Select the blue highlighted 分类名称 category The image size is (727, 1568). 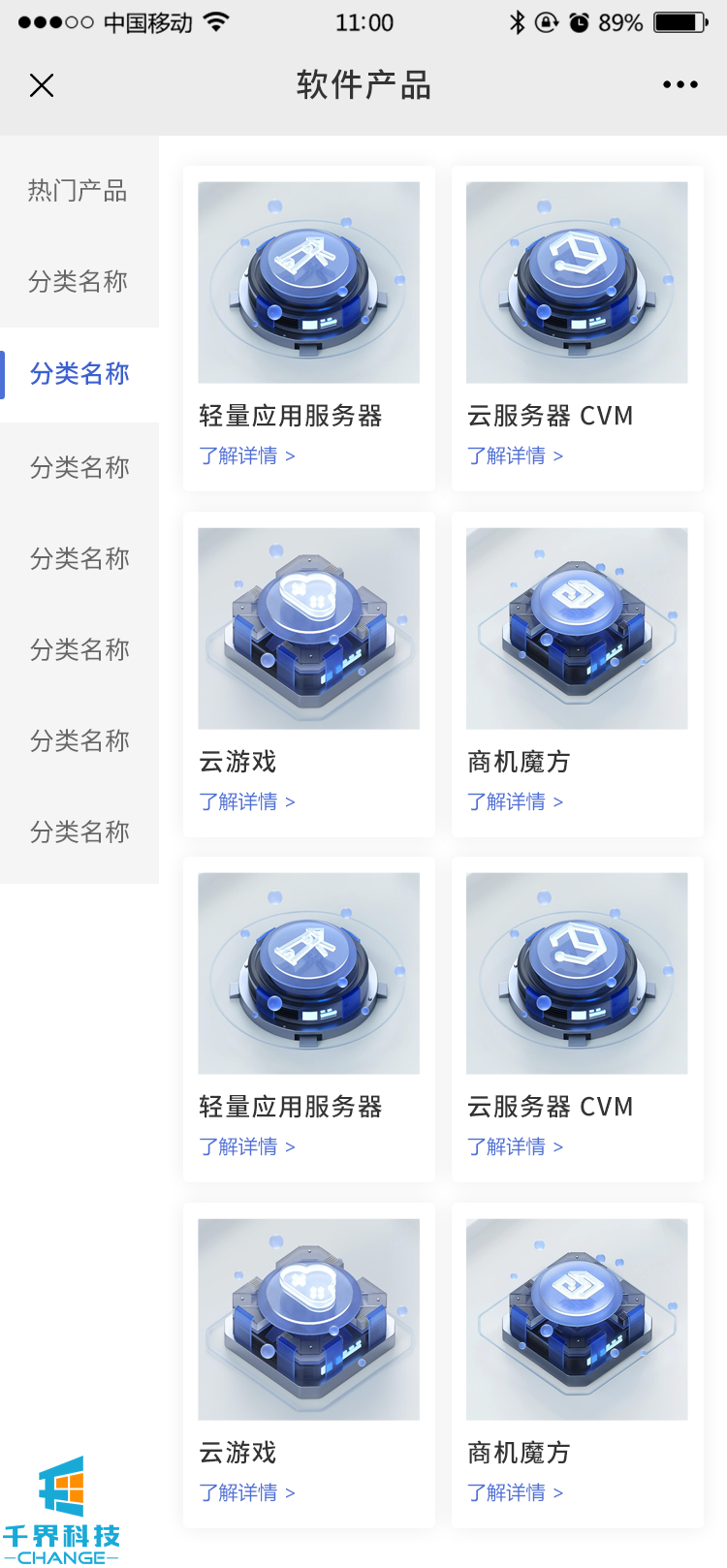tap(79, 374)
